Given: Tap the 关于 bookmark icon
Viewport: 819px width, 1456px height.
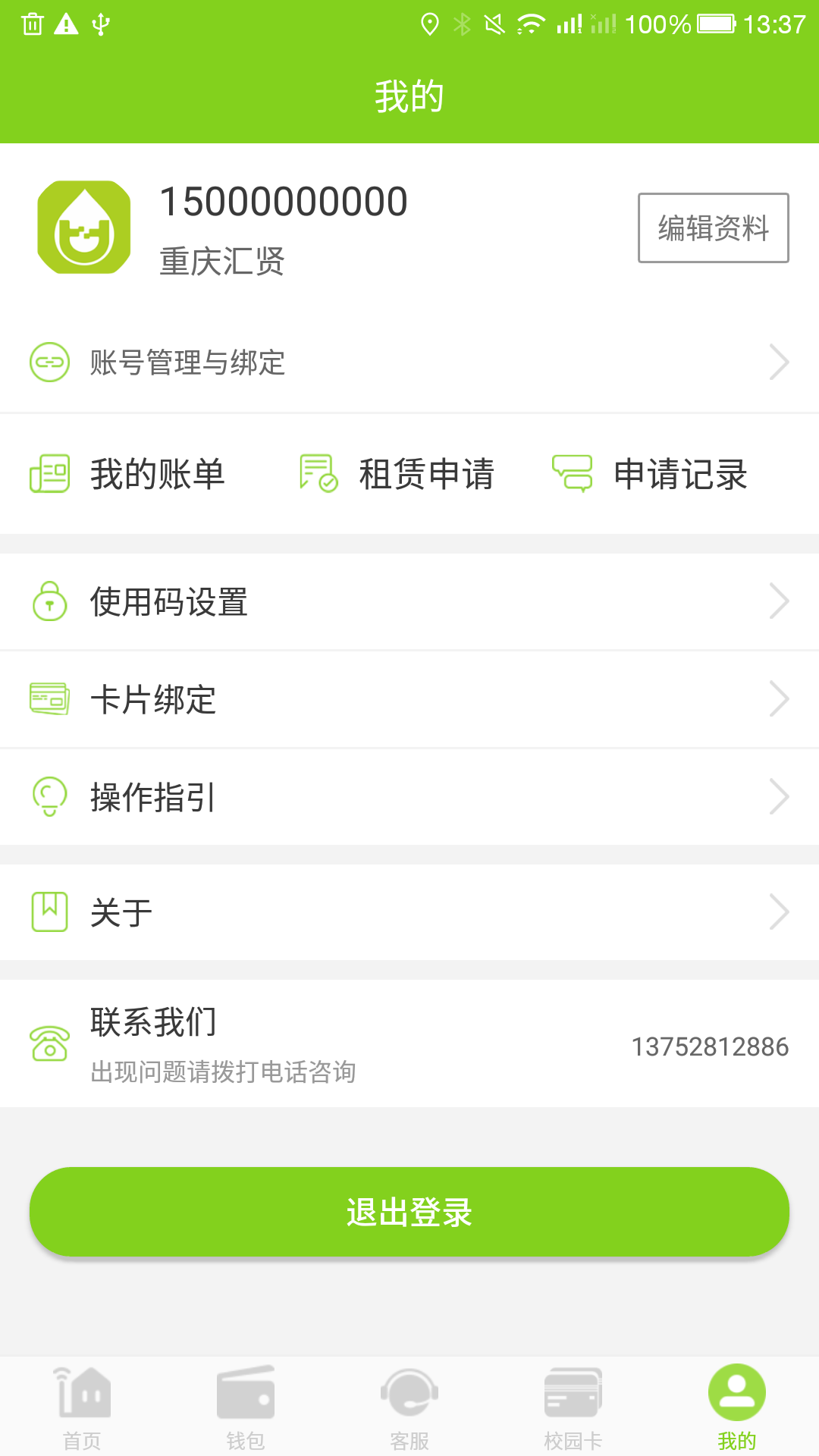Looking at the screenshot, I should tap(49, 912).
